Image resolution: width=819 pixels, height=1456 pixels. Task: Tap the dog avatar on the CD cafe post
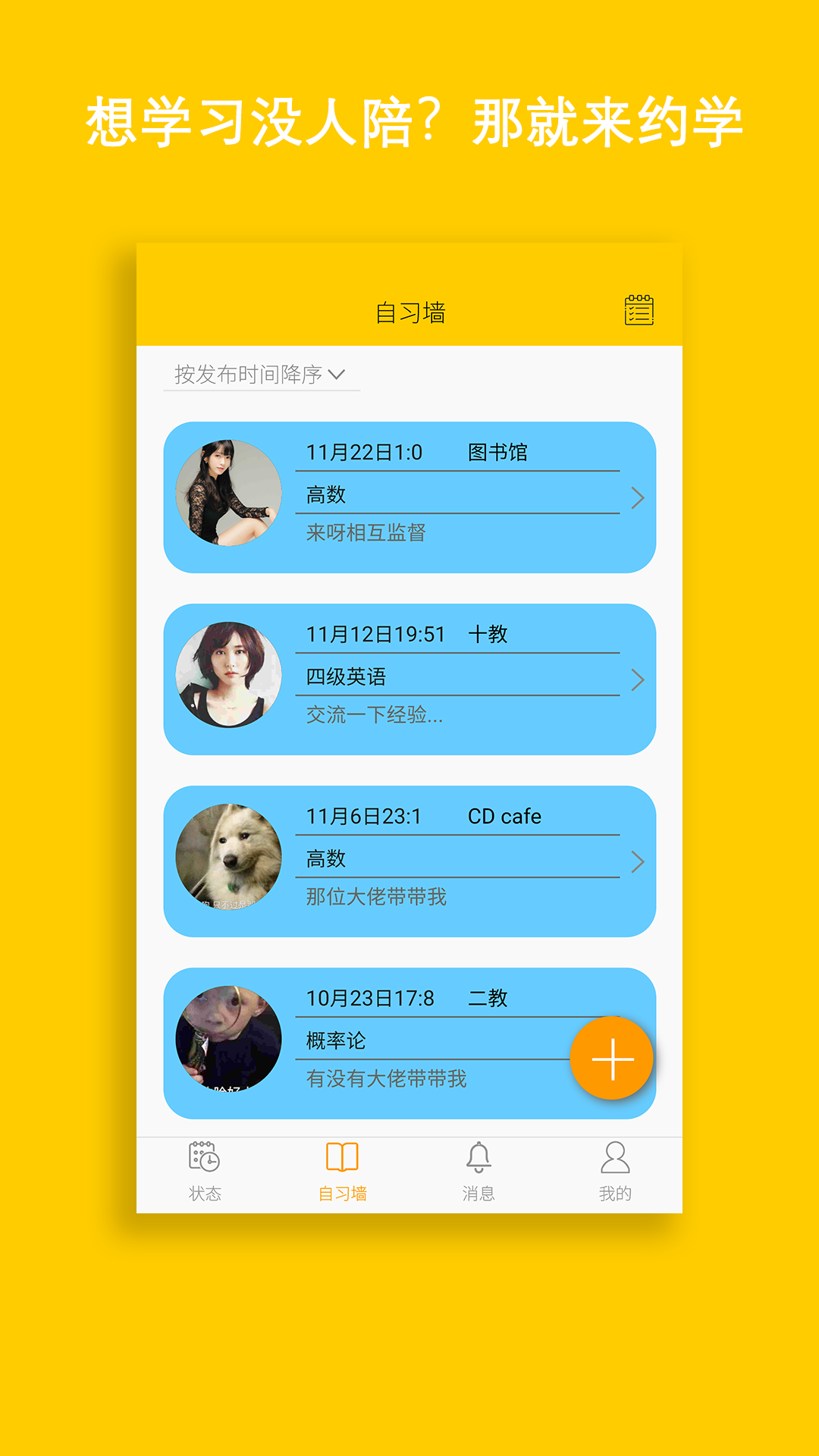[x=229, y=855]
